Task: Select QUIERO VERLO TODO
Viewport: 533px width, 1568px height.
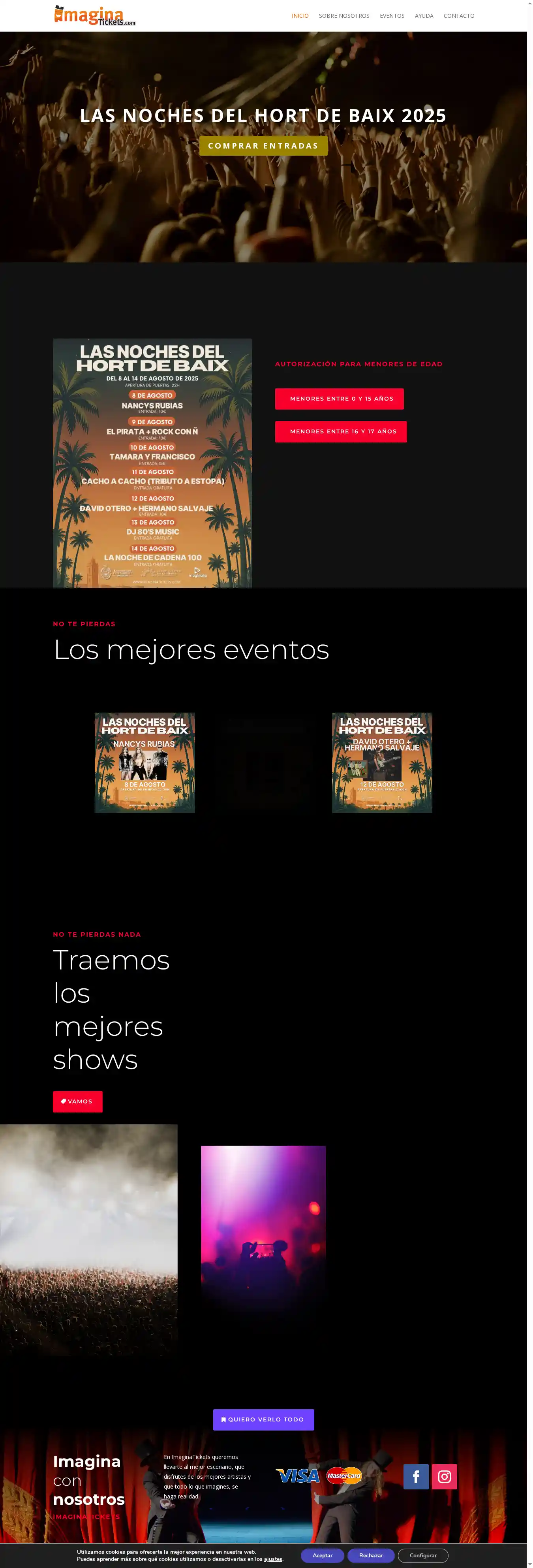Action: [x=263, y=1419]
